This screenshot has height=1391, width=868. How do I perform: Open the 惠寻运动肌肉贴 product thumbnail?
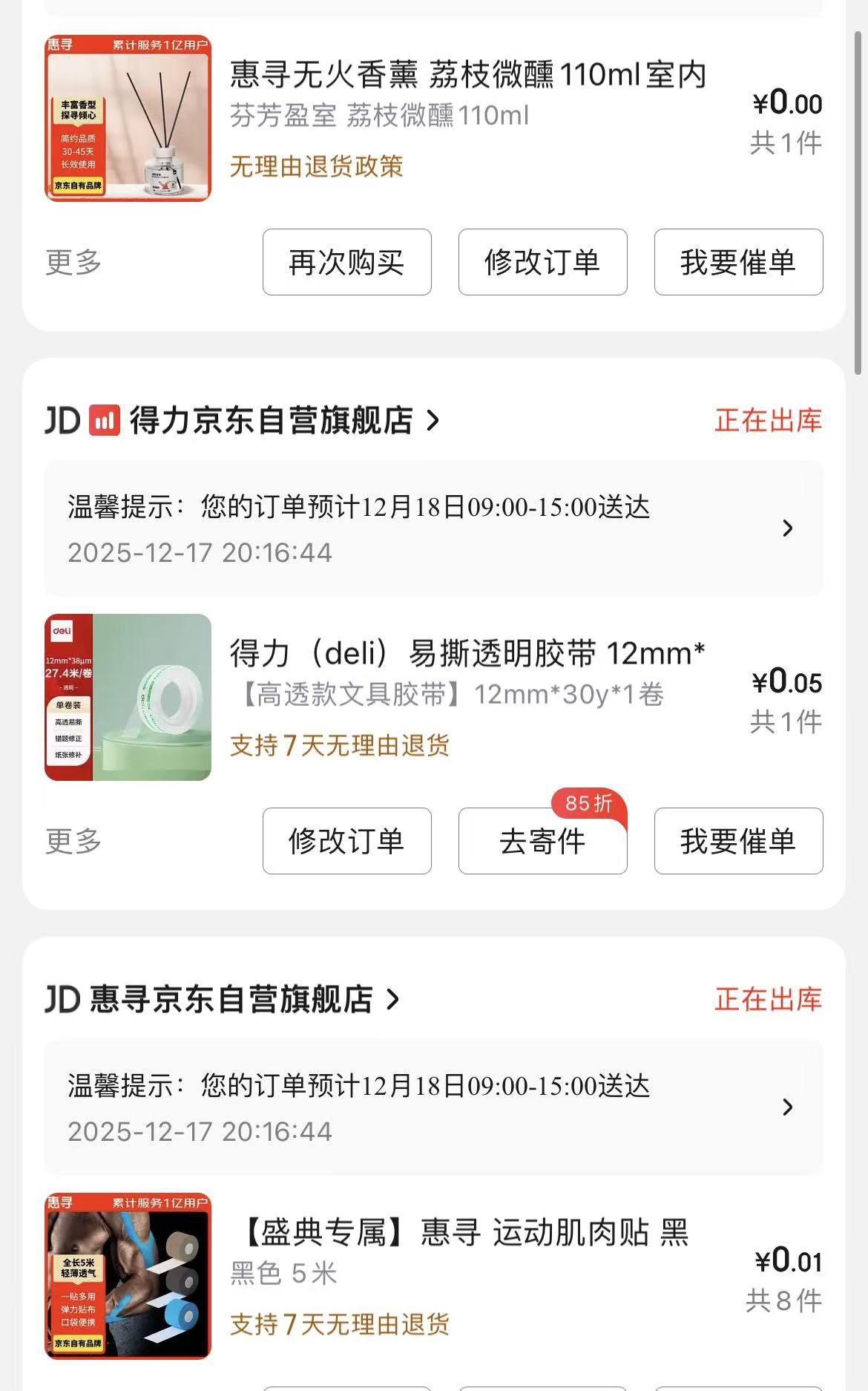pos(128,1276)
